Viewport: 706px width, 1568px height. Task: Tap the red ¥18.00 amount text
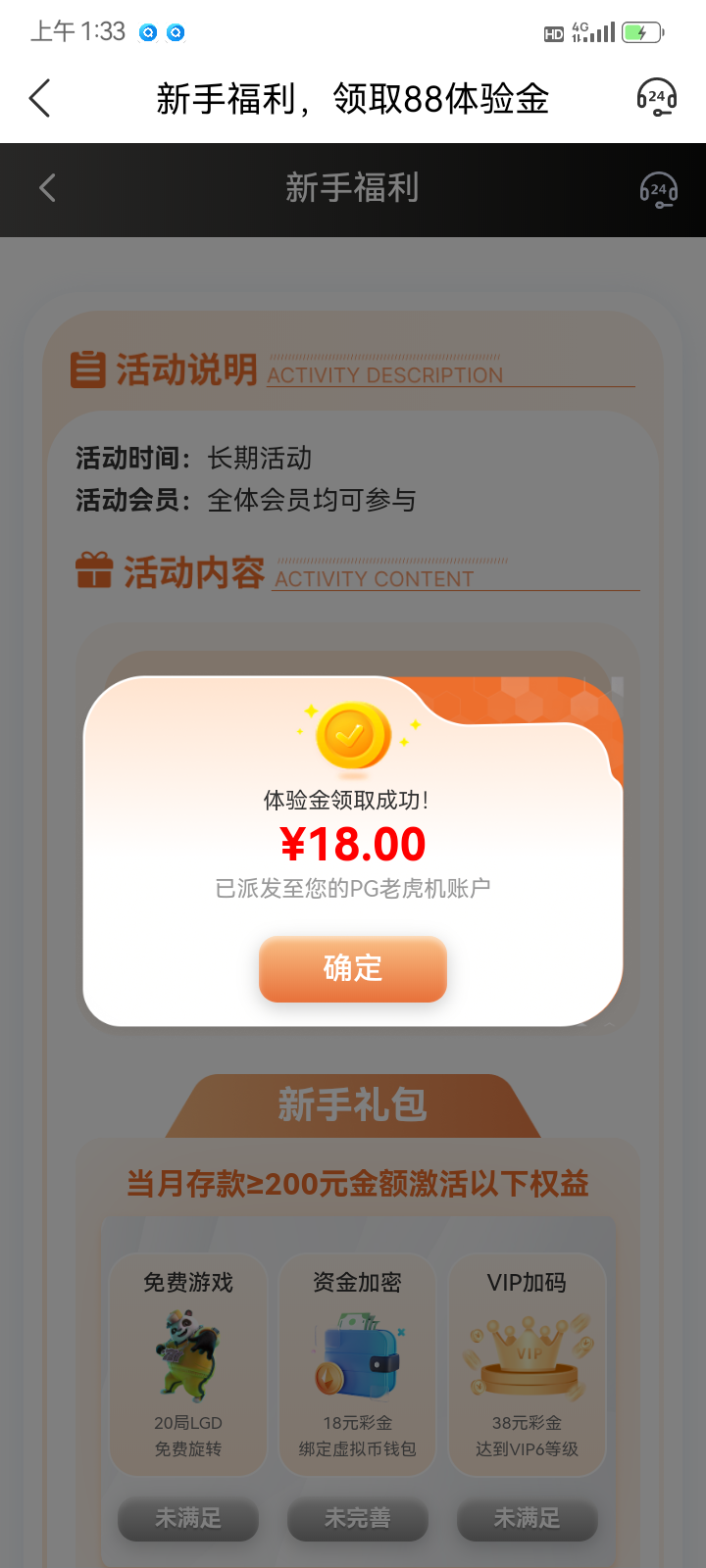click(x=353, y=843)
